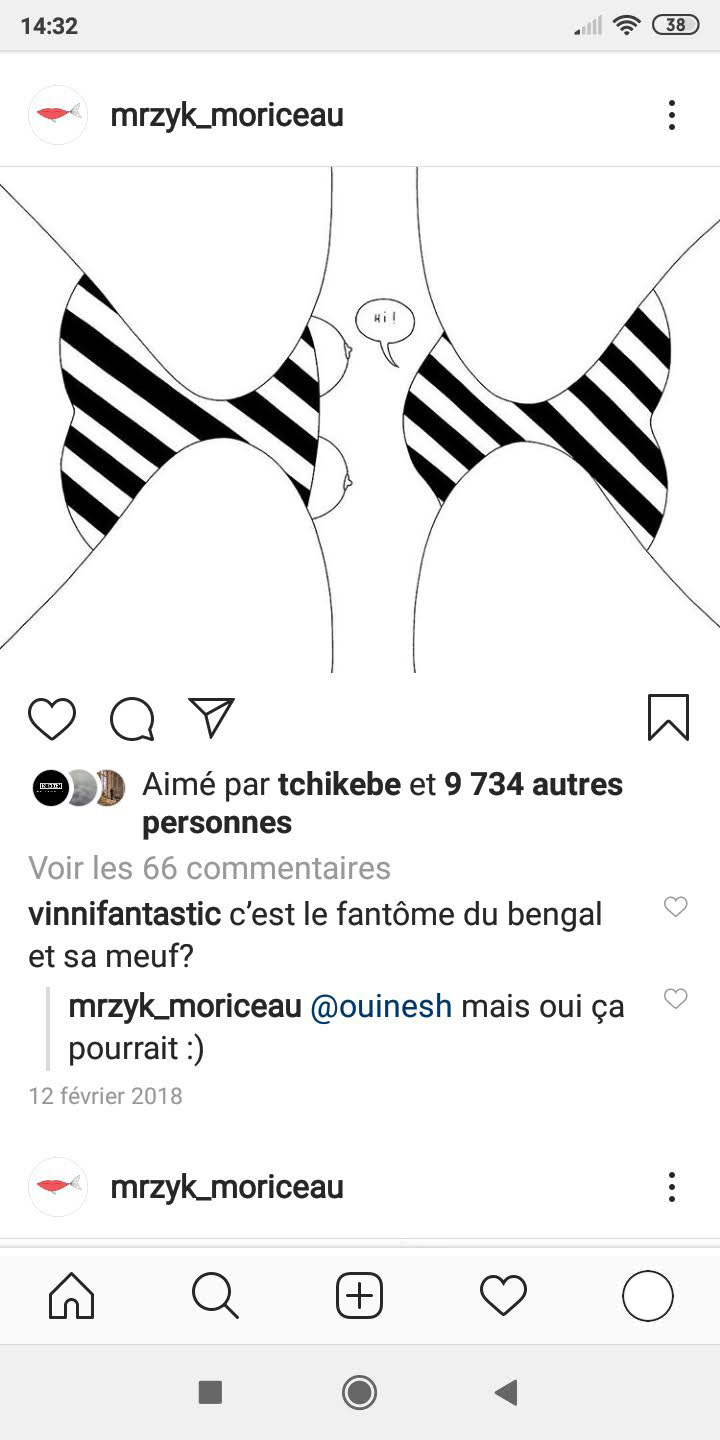
Task: Save the post with the bookmark icon
Action: pos(668,718)
